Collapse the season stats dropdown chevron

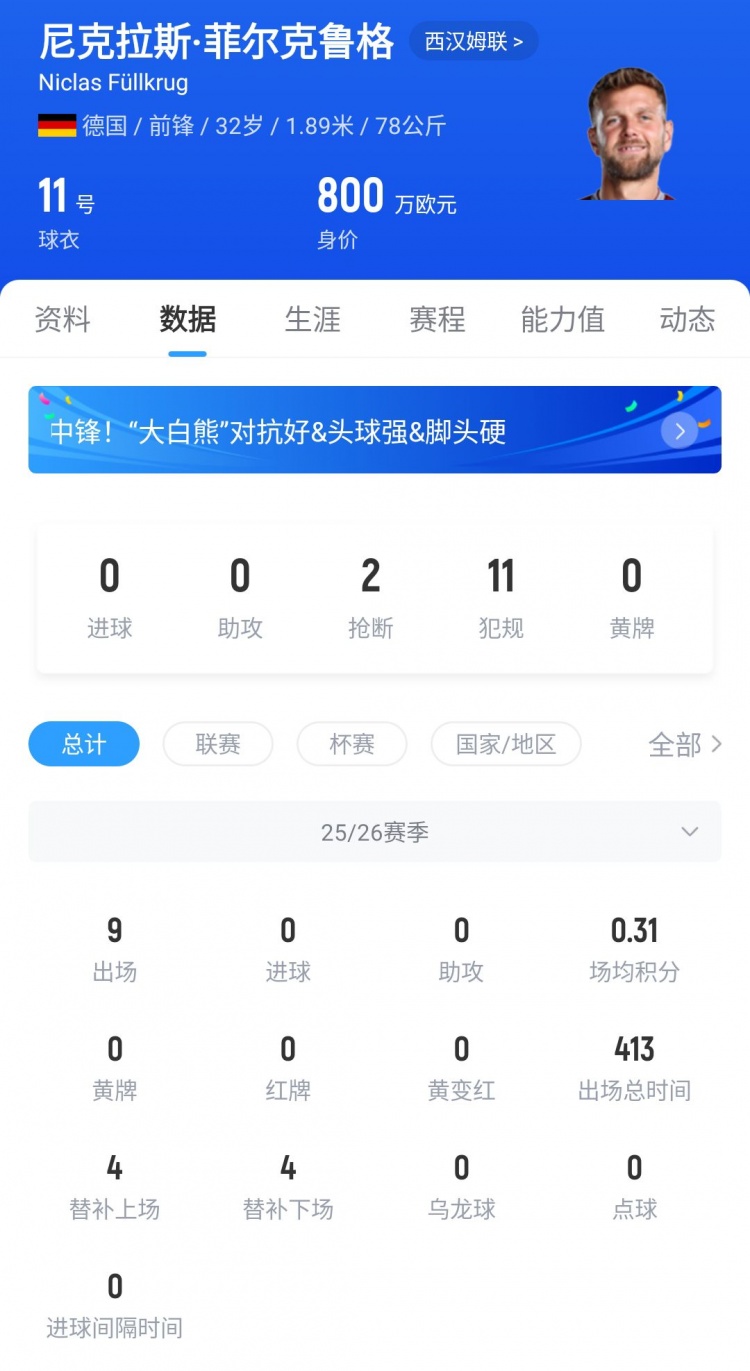[x=689, y=831]
